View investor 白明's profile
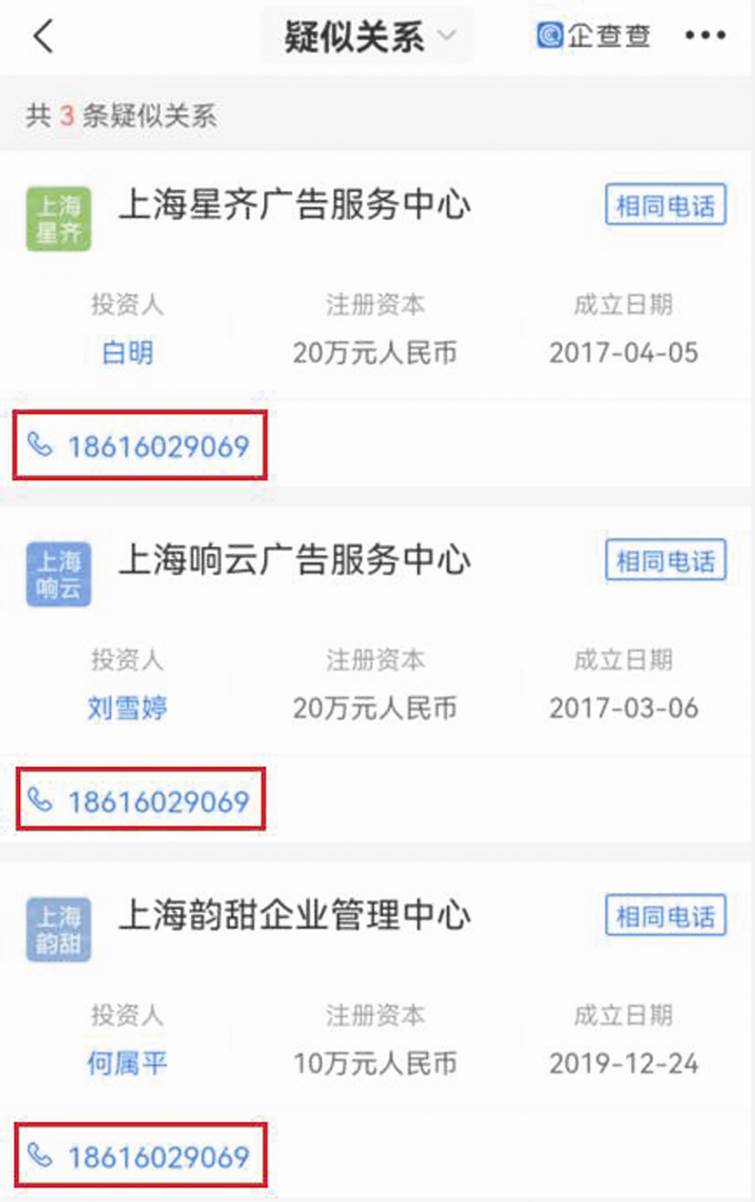Image resolution: width=755 pixels, height=1202 pixels. coord(127,352)
